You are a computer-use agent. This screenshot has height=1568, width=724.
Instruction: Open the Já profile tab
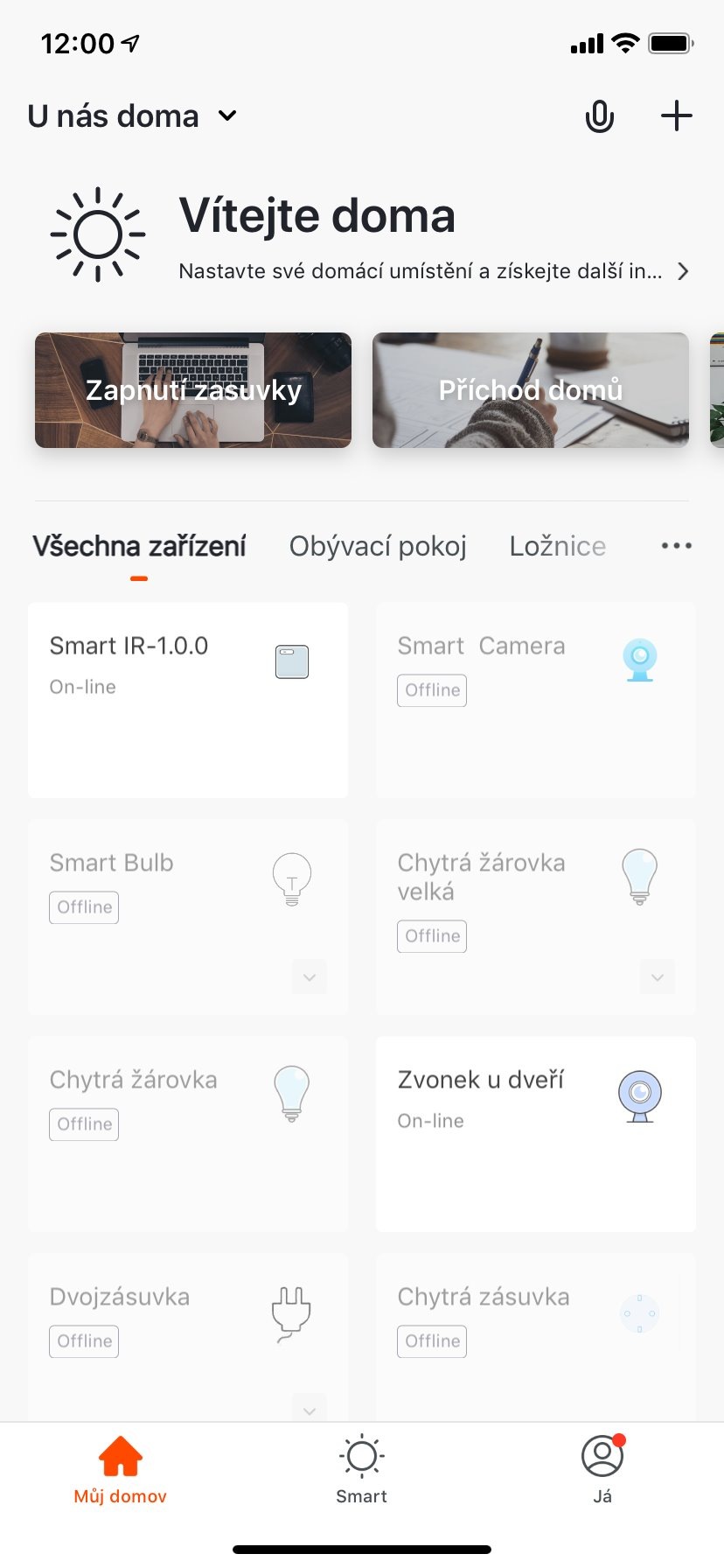tap(602, 1471)
